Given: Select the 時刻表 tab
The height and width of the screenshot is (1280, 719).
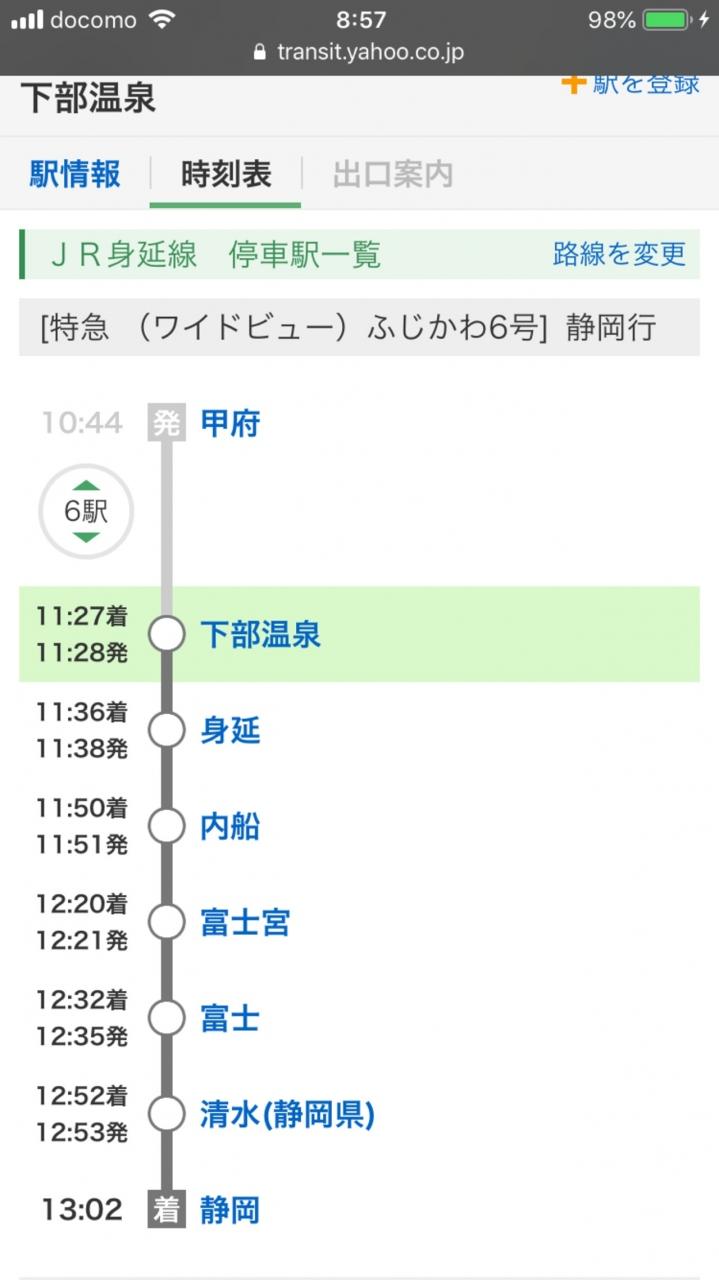Looking at the screenshot, I should tap(226, 175).
